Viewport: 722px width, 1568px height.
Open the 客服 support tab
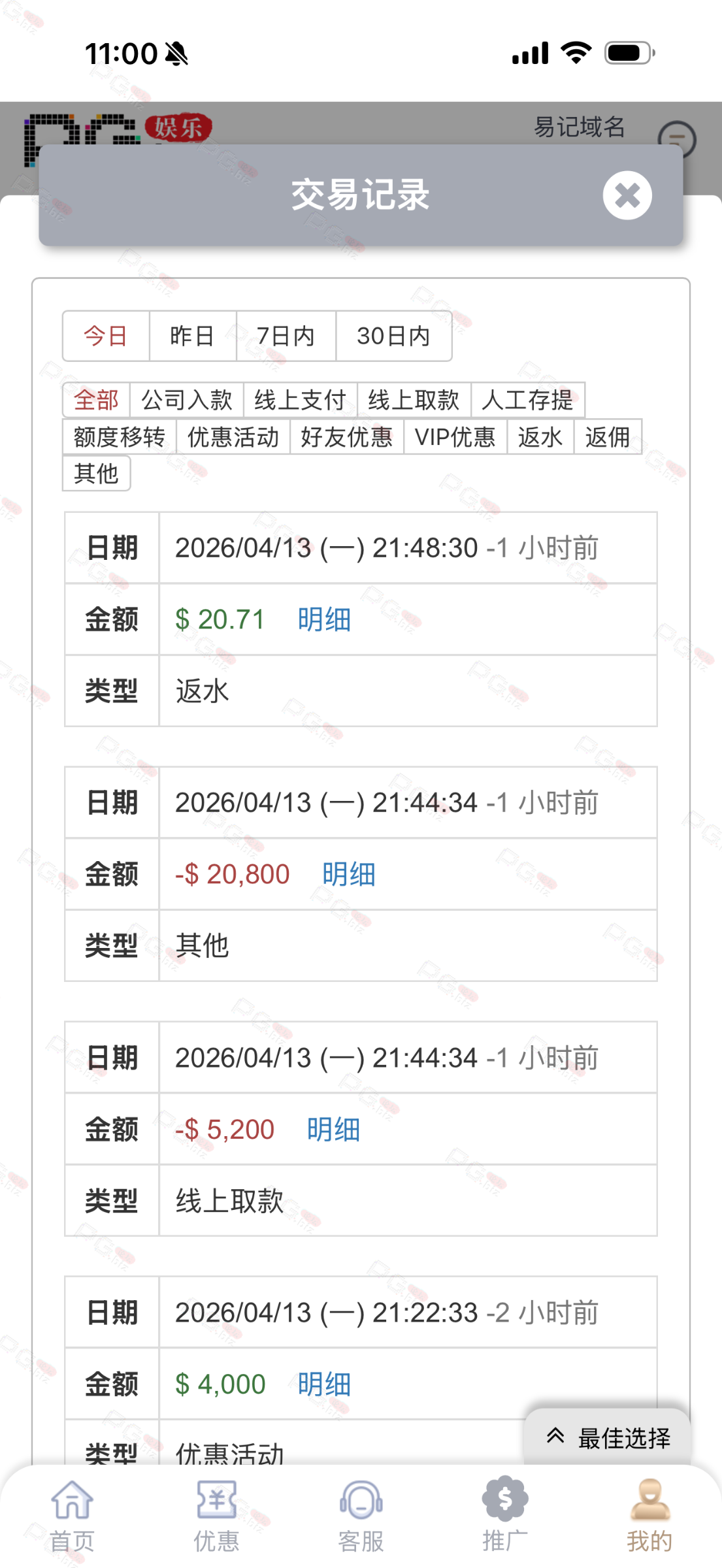click(361, 1516)
